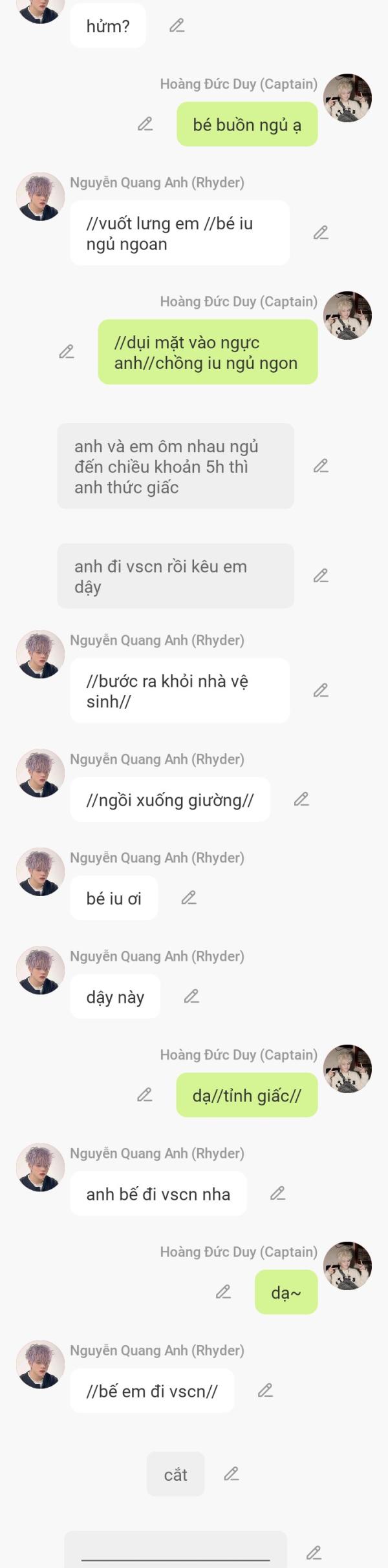Edit the 'dạ~' message

click(x=223, y=1291)
